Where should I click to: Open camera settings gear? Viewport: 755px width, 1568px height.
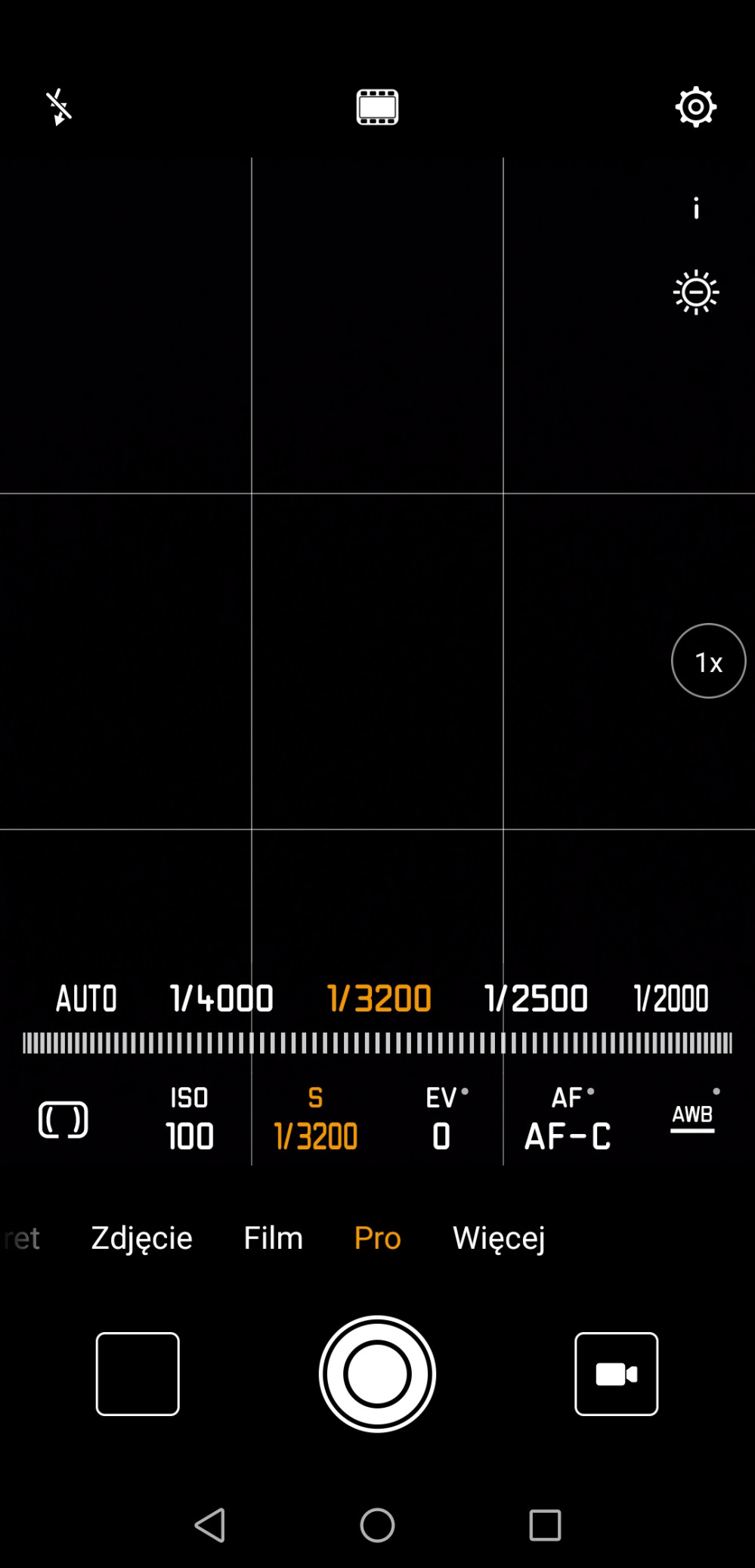(695, 107)
